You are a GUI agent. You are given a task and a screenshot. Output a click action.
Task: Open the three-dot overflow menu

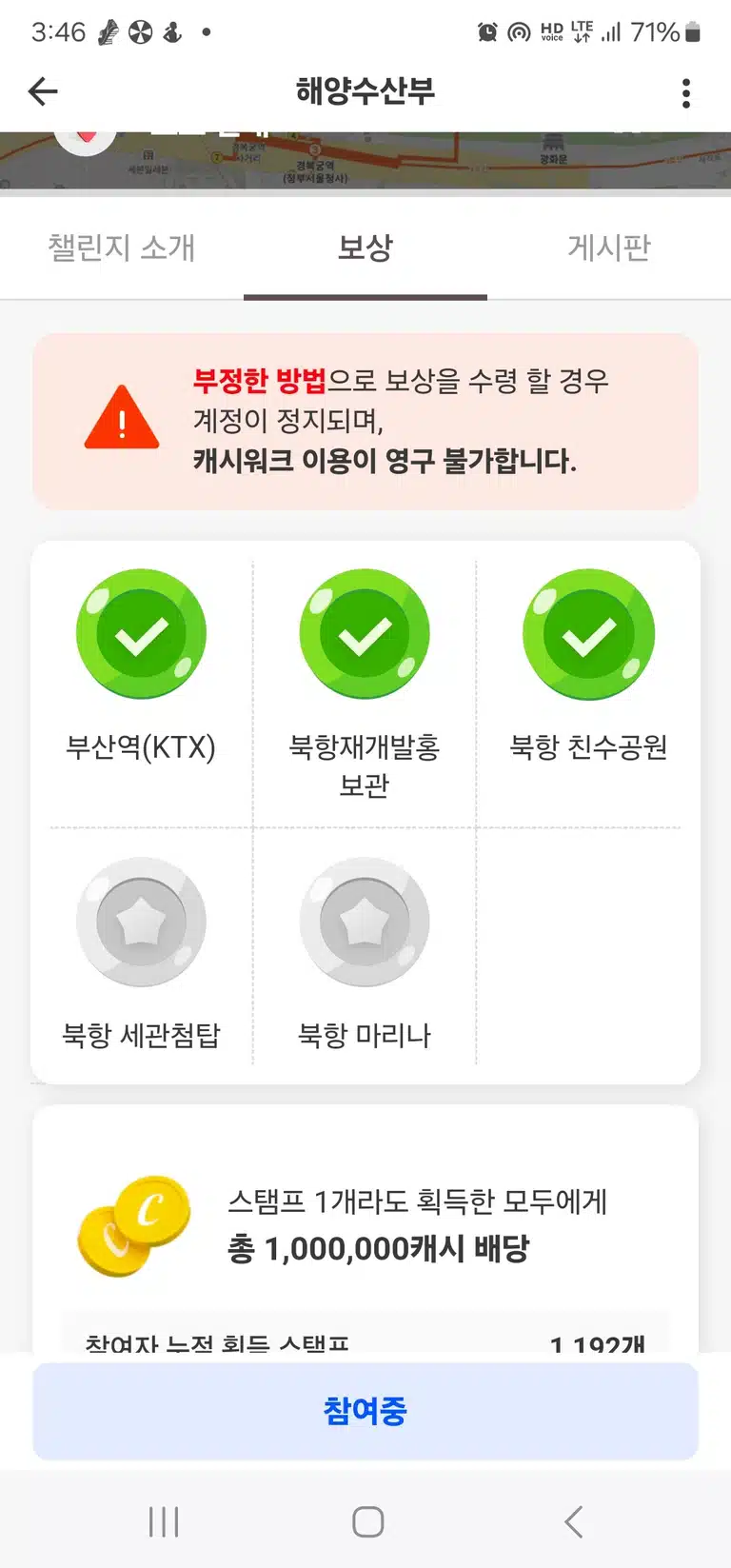pyautogui.click(x=686, y=93)
